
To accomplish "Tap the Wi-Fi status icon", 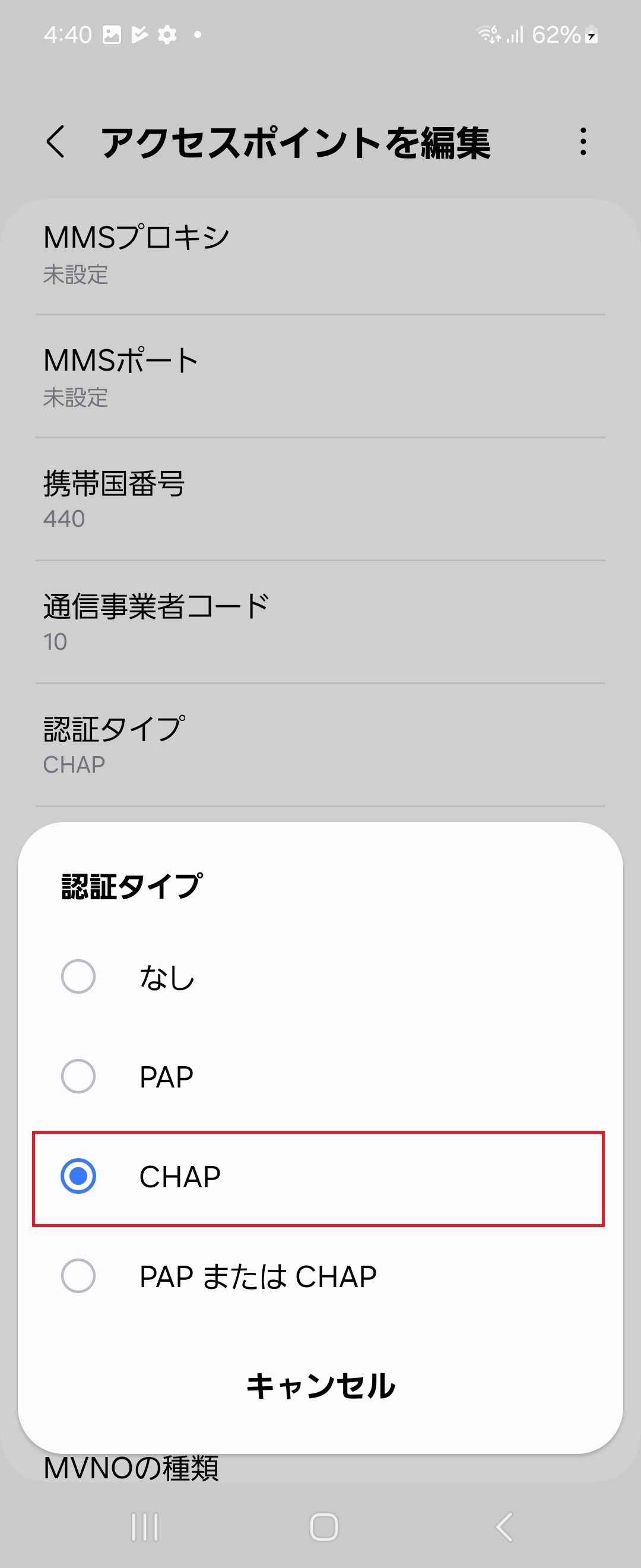I will [x=487, y=34].
